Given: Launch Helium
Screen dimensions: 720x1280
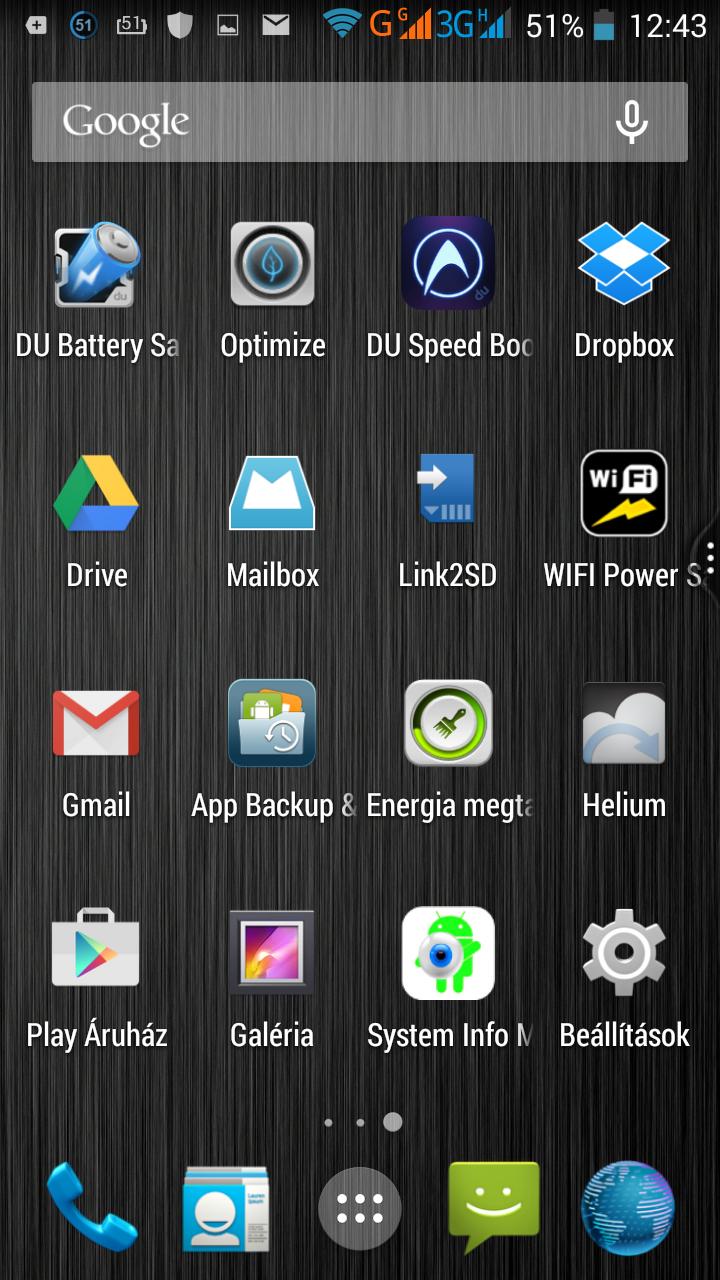Looking at the screenshot, I should (x=624, y=724).
